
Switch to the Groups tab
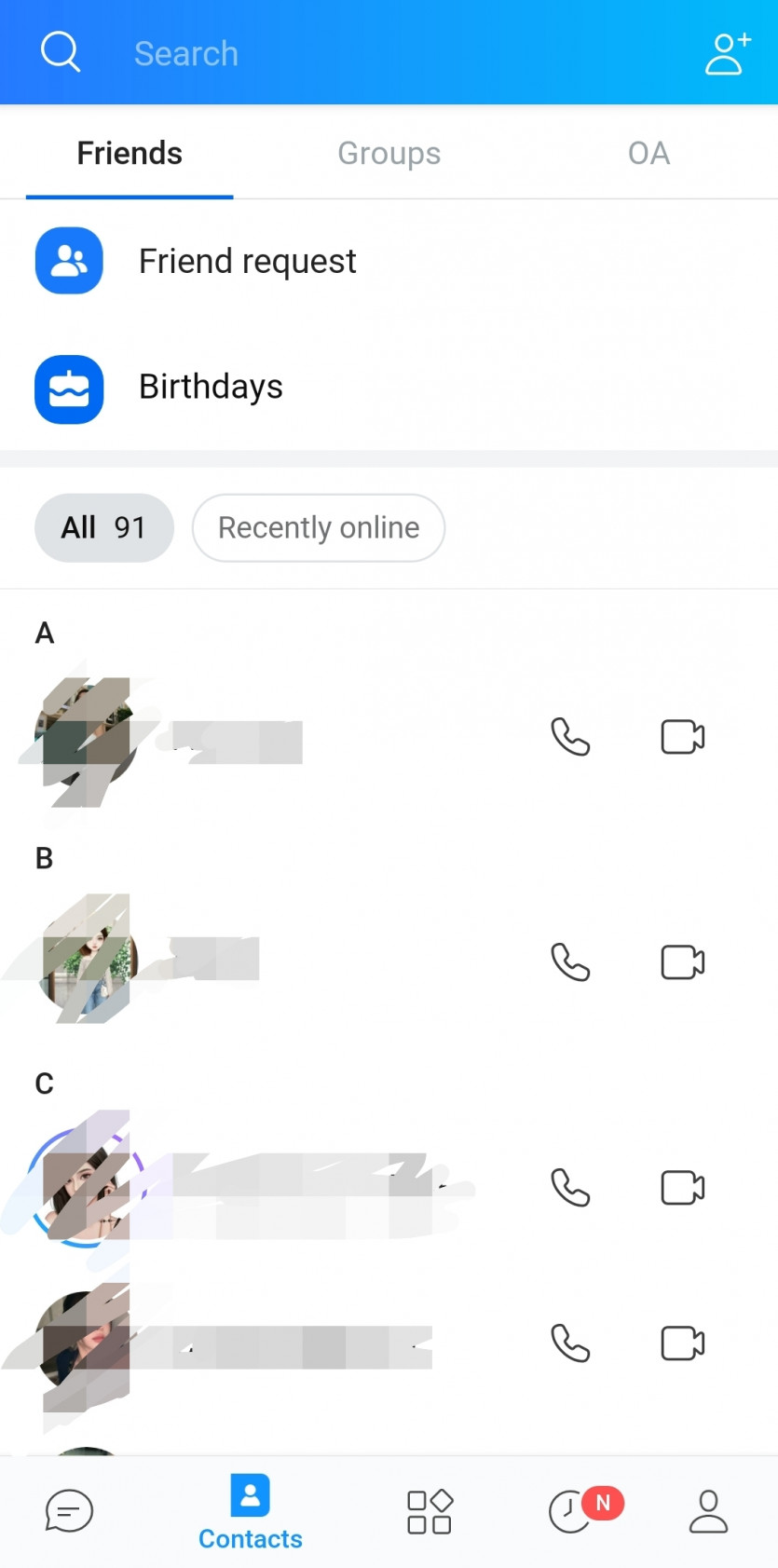point(389,153)
